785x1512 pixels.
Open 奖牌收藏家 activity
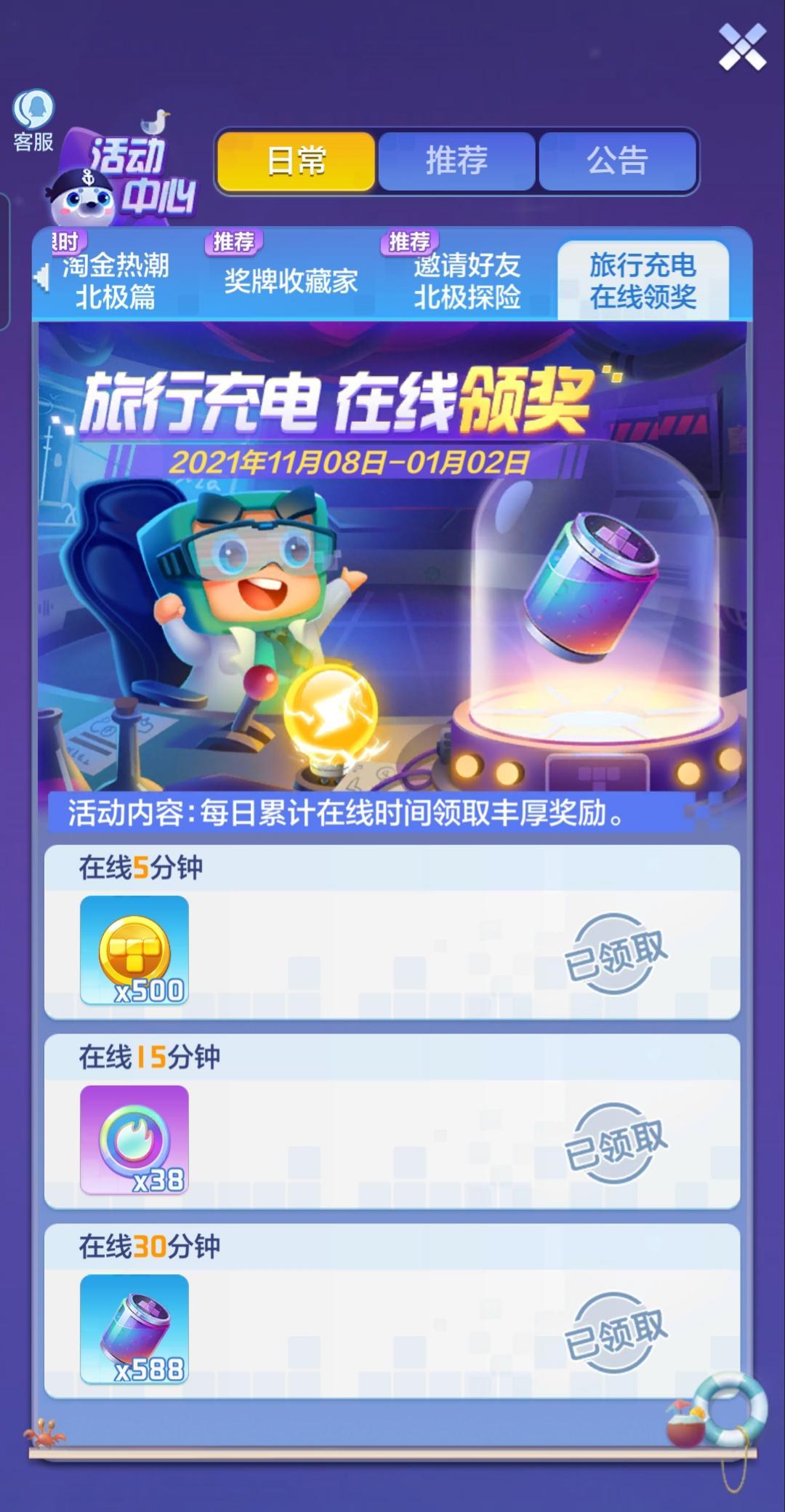291,281
